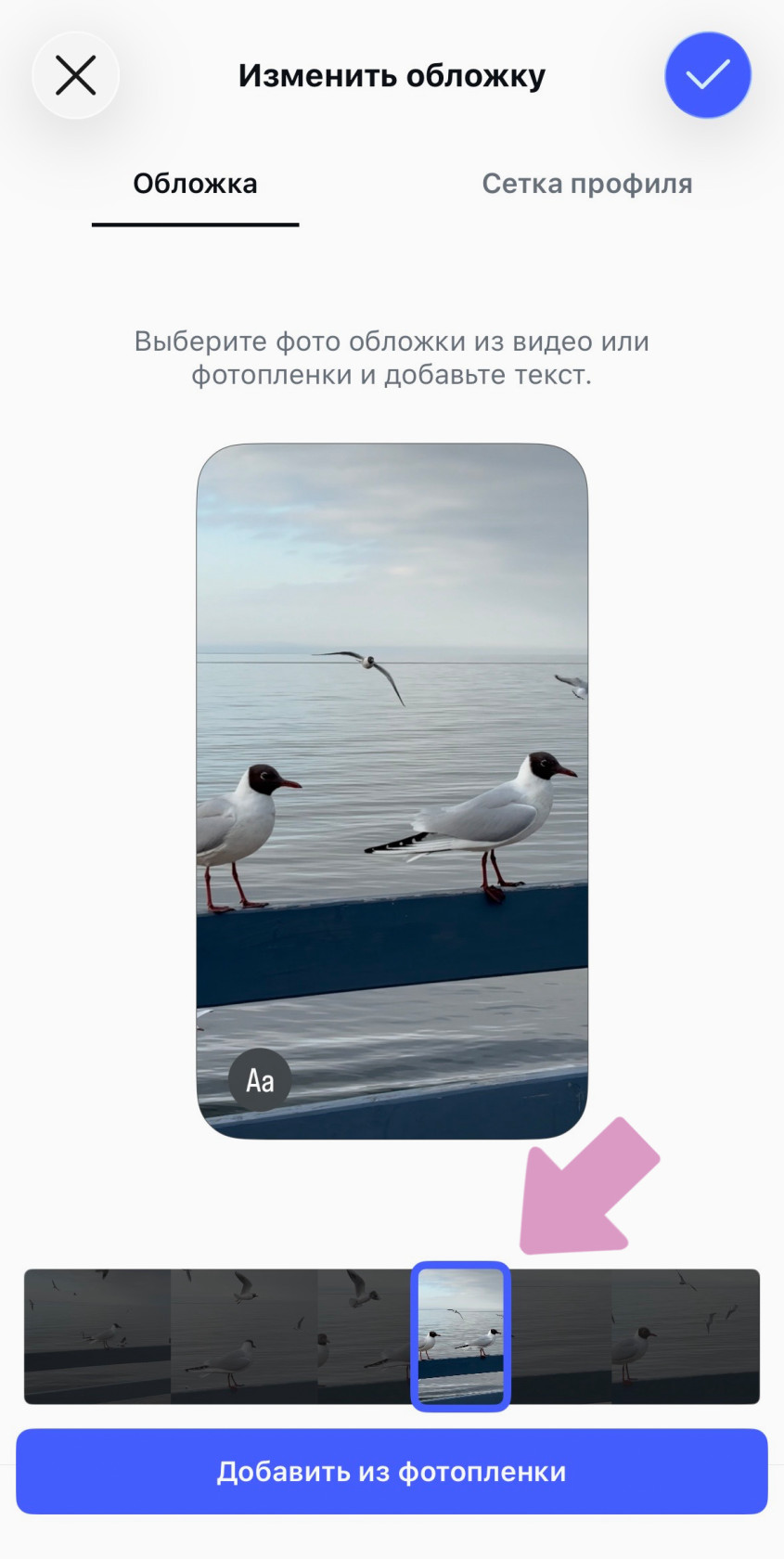Image resolution: width=784 pixels, height=1559 pixels.
Task: Confirm cover change with the checkmark
Action: 708,75
